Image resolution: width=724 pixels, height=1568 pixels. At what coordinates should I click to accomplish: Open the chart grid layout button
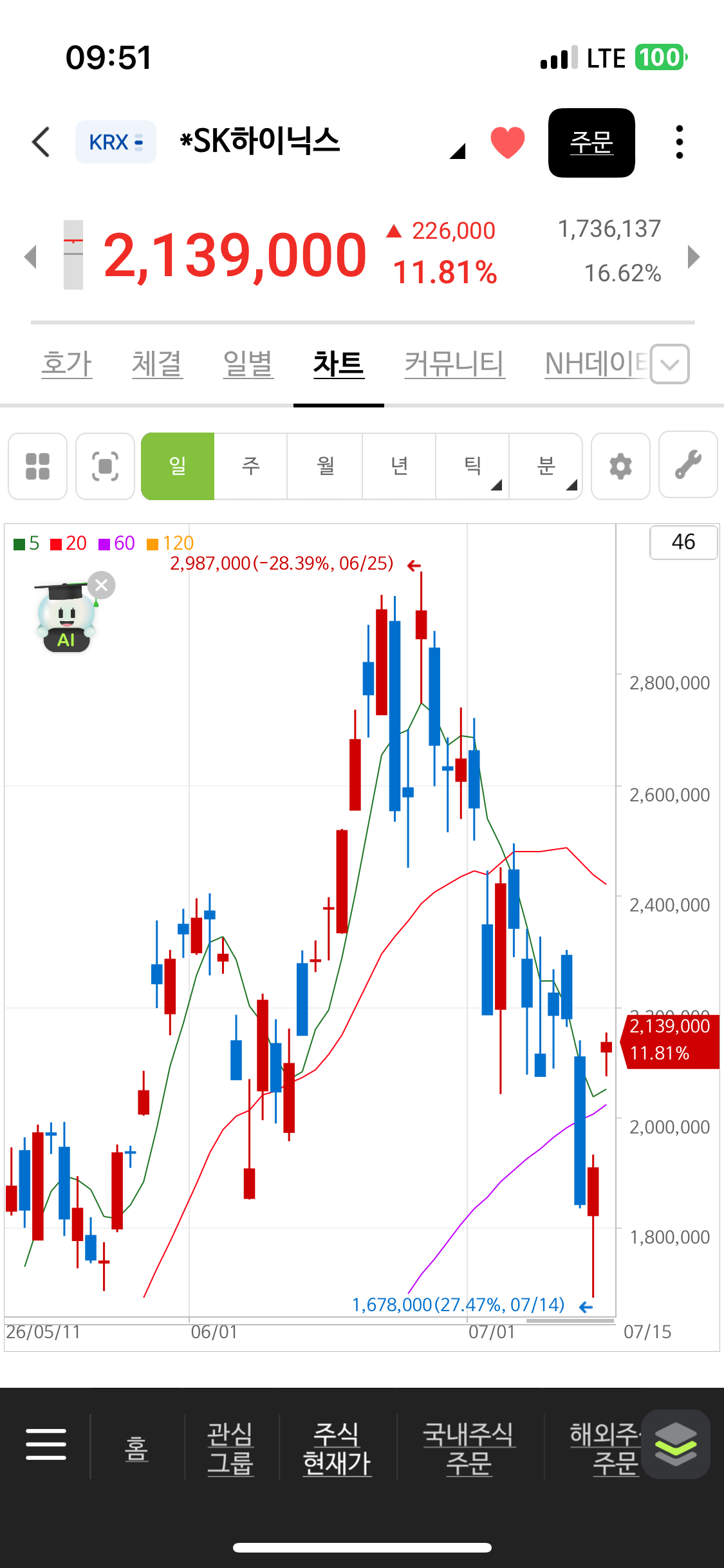click(37, 466)
